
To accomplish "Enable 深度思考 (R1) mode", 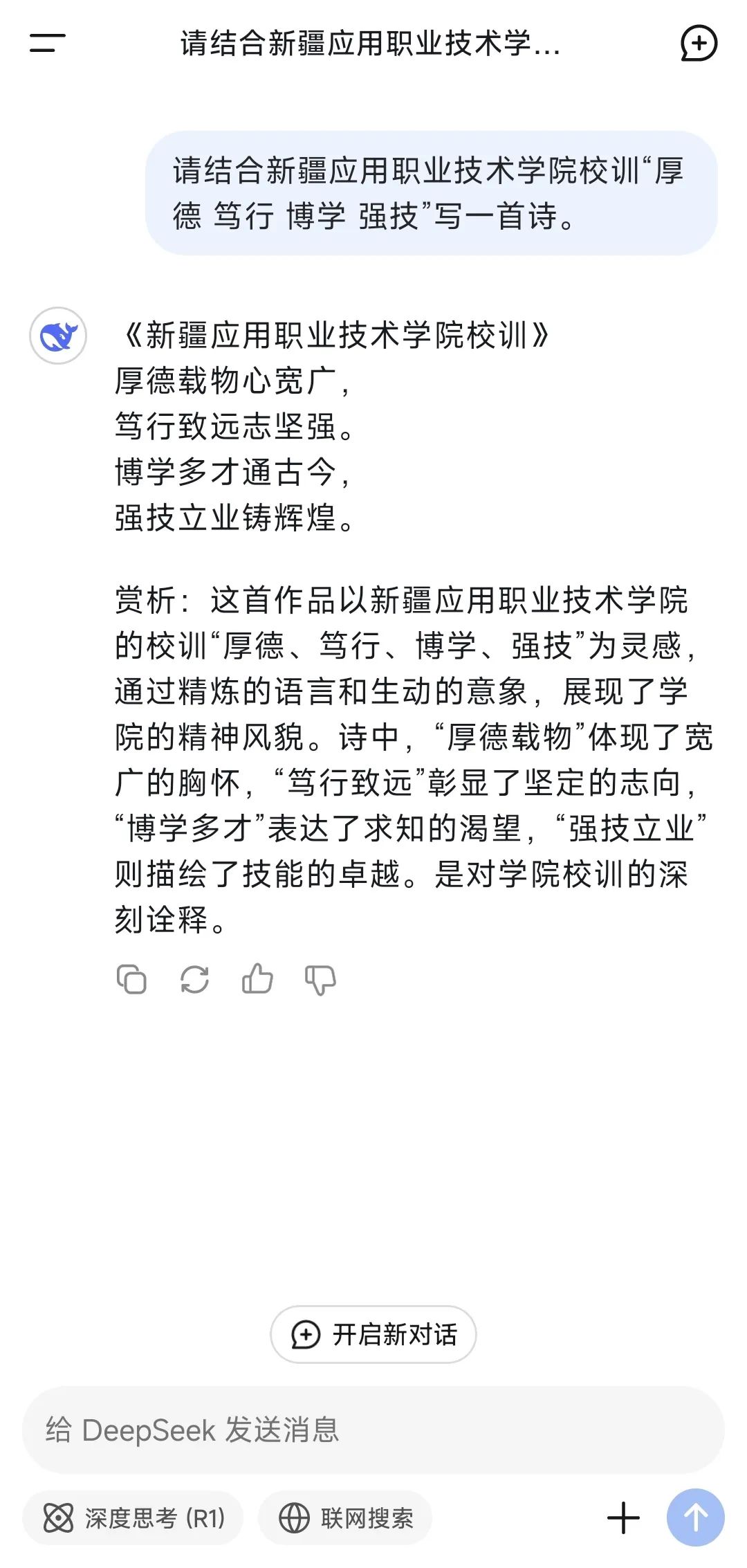I will point(133,1519).
